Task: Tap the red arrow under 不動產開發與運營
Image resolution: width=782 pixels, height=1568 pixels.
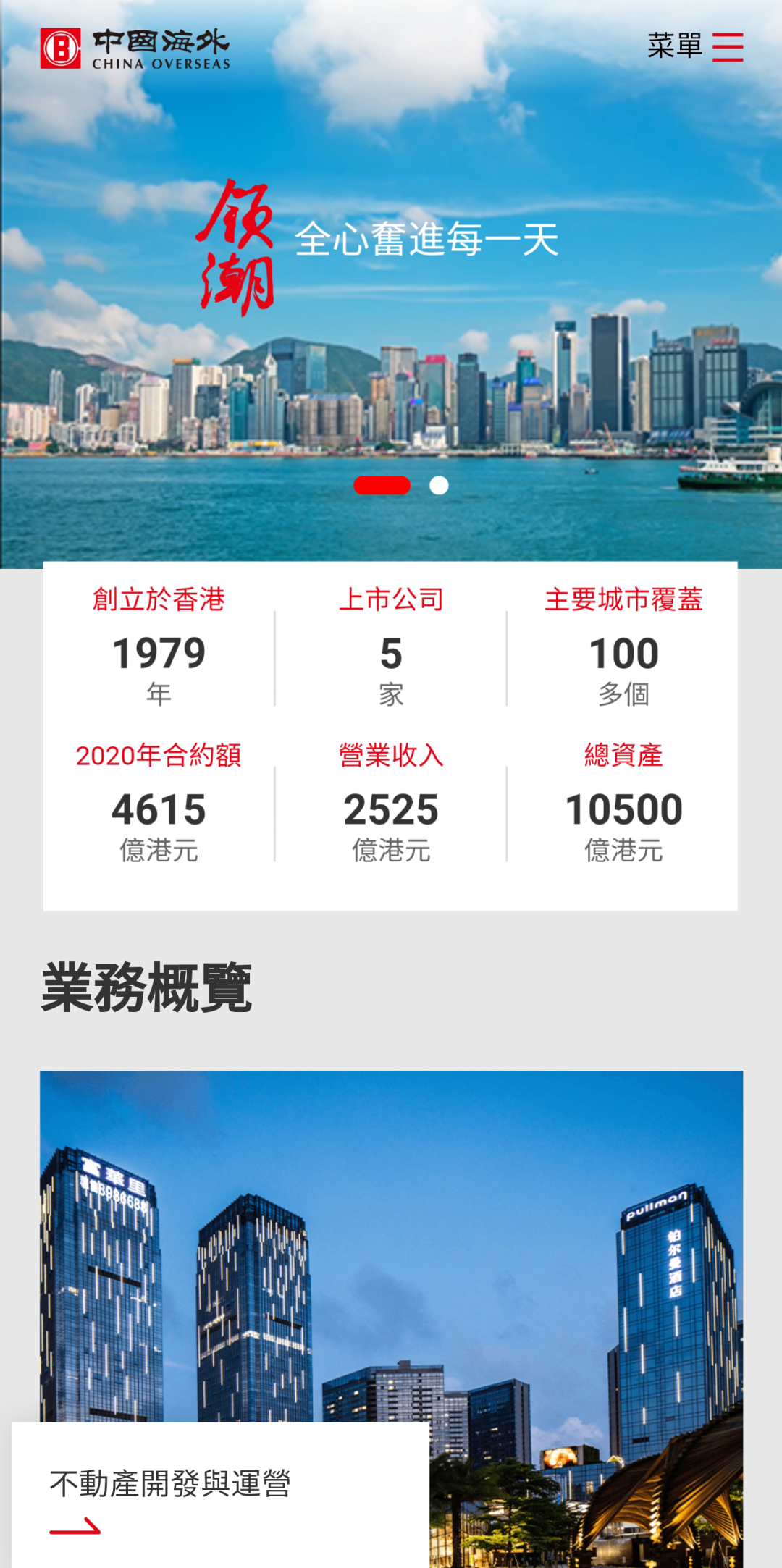Action: point(75,1527)
